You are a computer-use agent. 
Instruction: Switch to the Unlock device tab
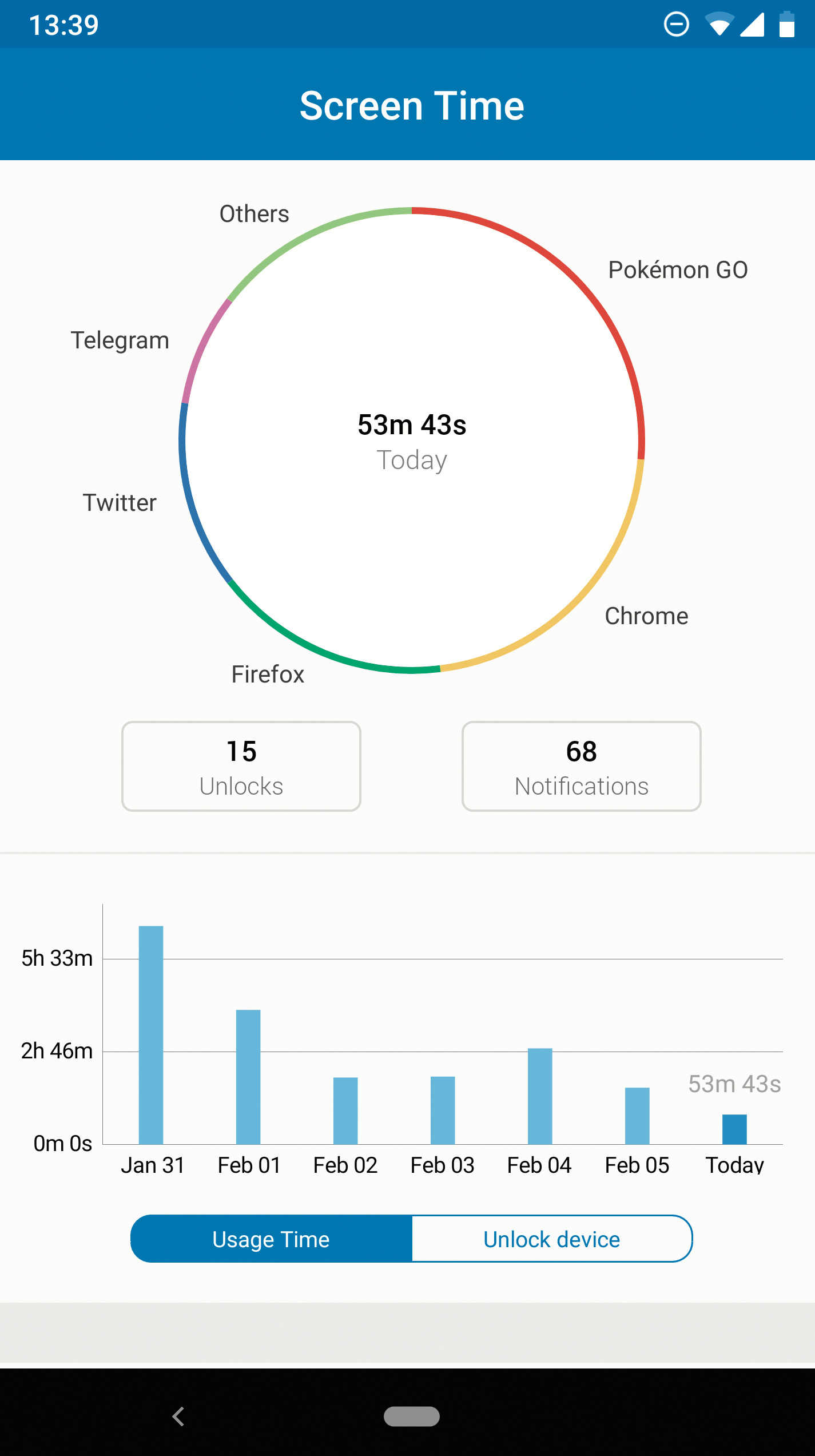(551, 1239)
